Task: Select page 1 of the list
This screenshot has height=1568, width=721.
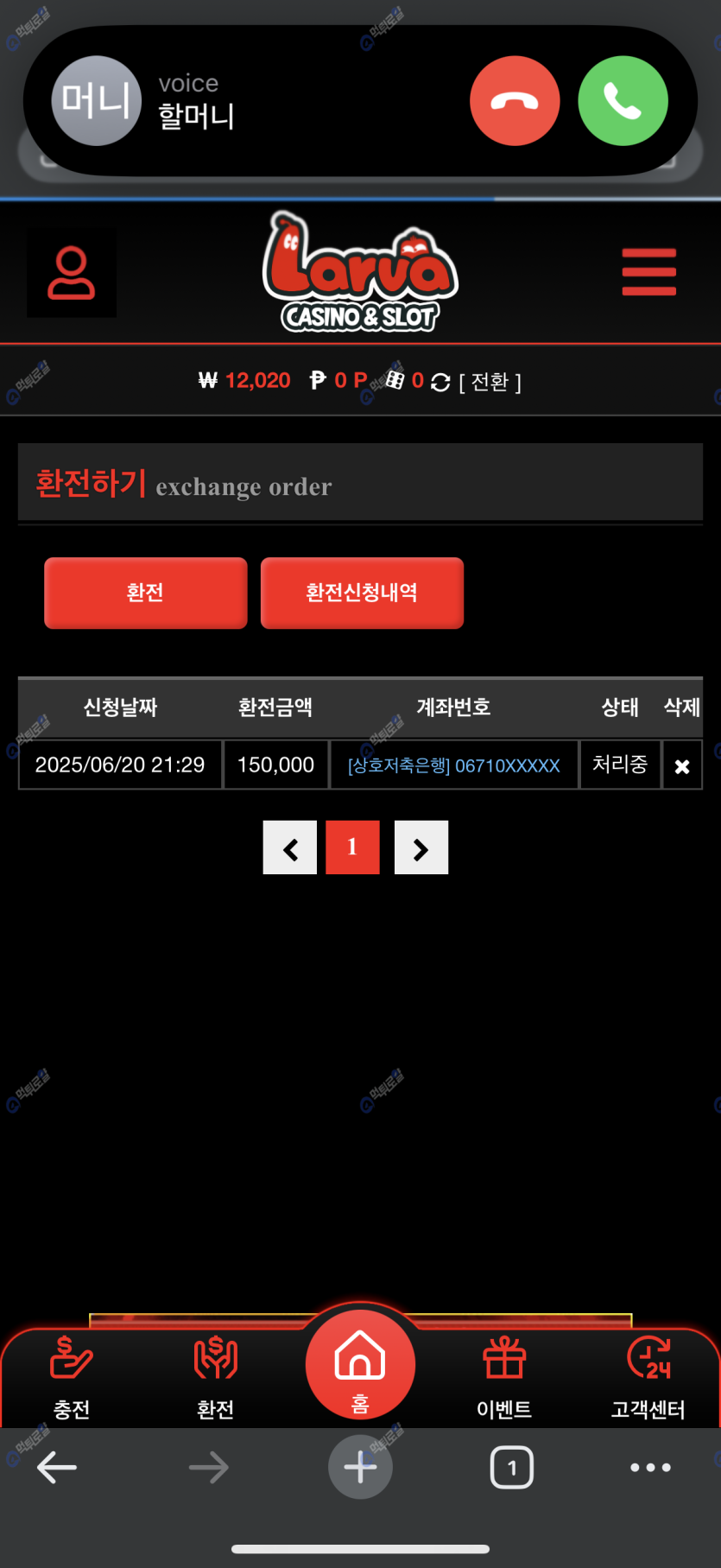Action: pos(352,847)
